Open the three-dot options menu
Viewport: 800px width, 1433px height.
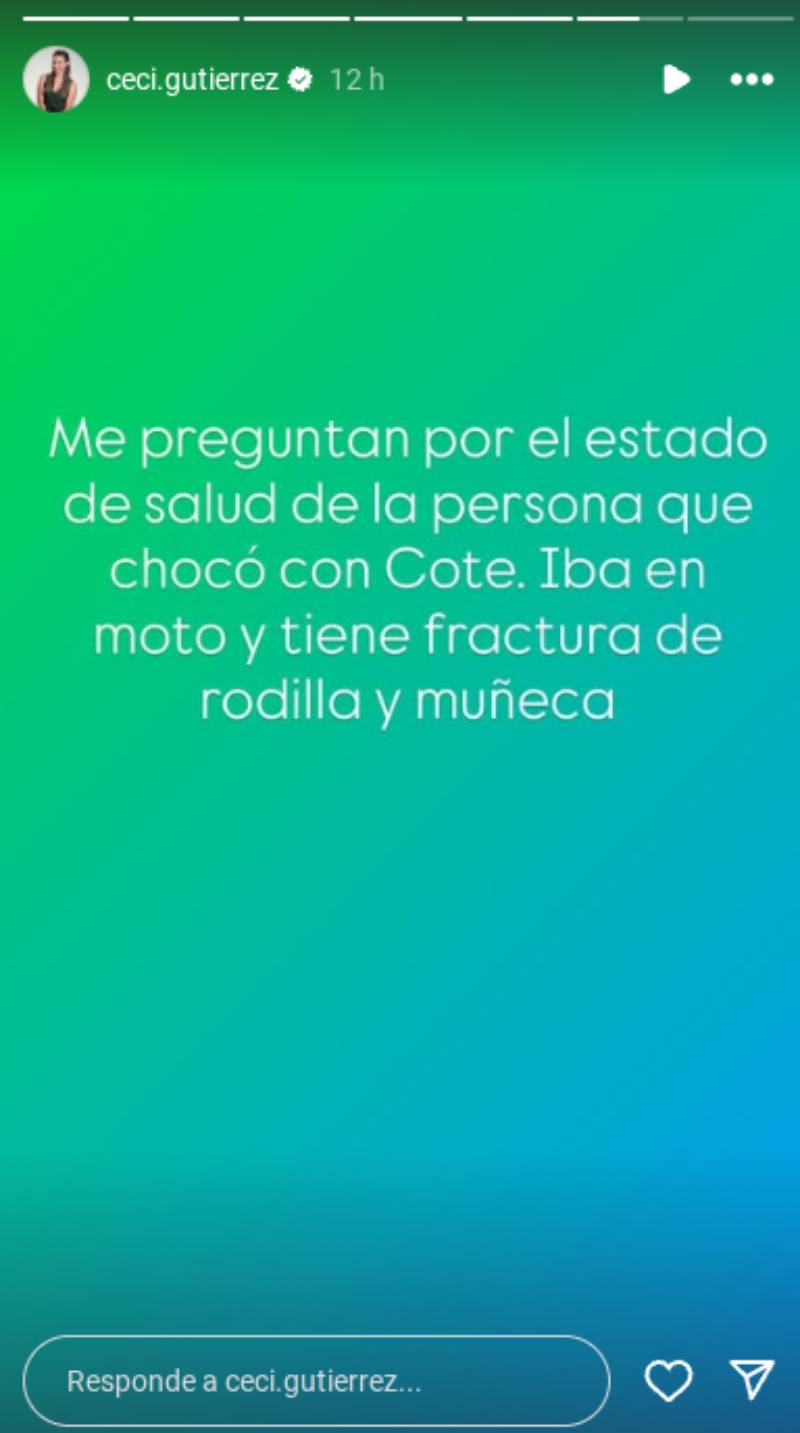[751, 79]
